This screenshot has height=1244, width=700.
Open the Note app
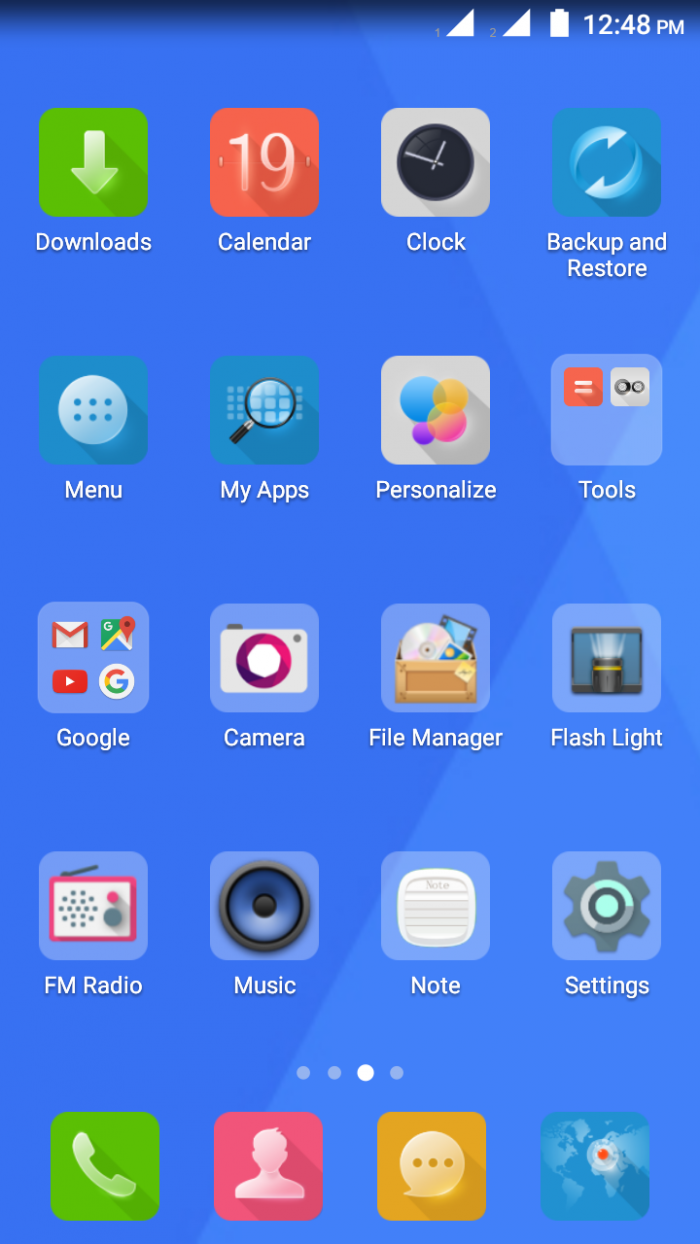[435, 906]
